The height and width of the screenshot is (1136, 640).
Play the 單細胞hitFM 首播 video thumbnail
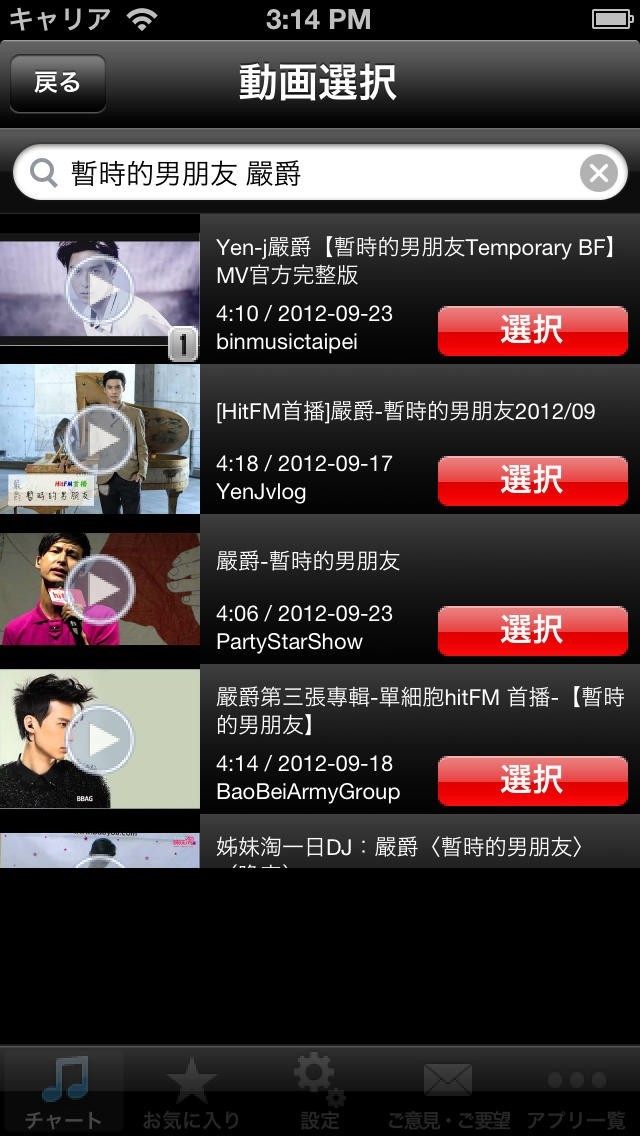[100, 739]
